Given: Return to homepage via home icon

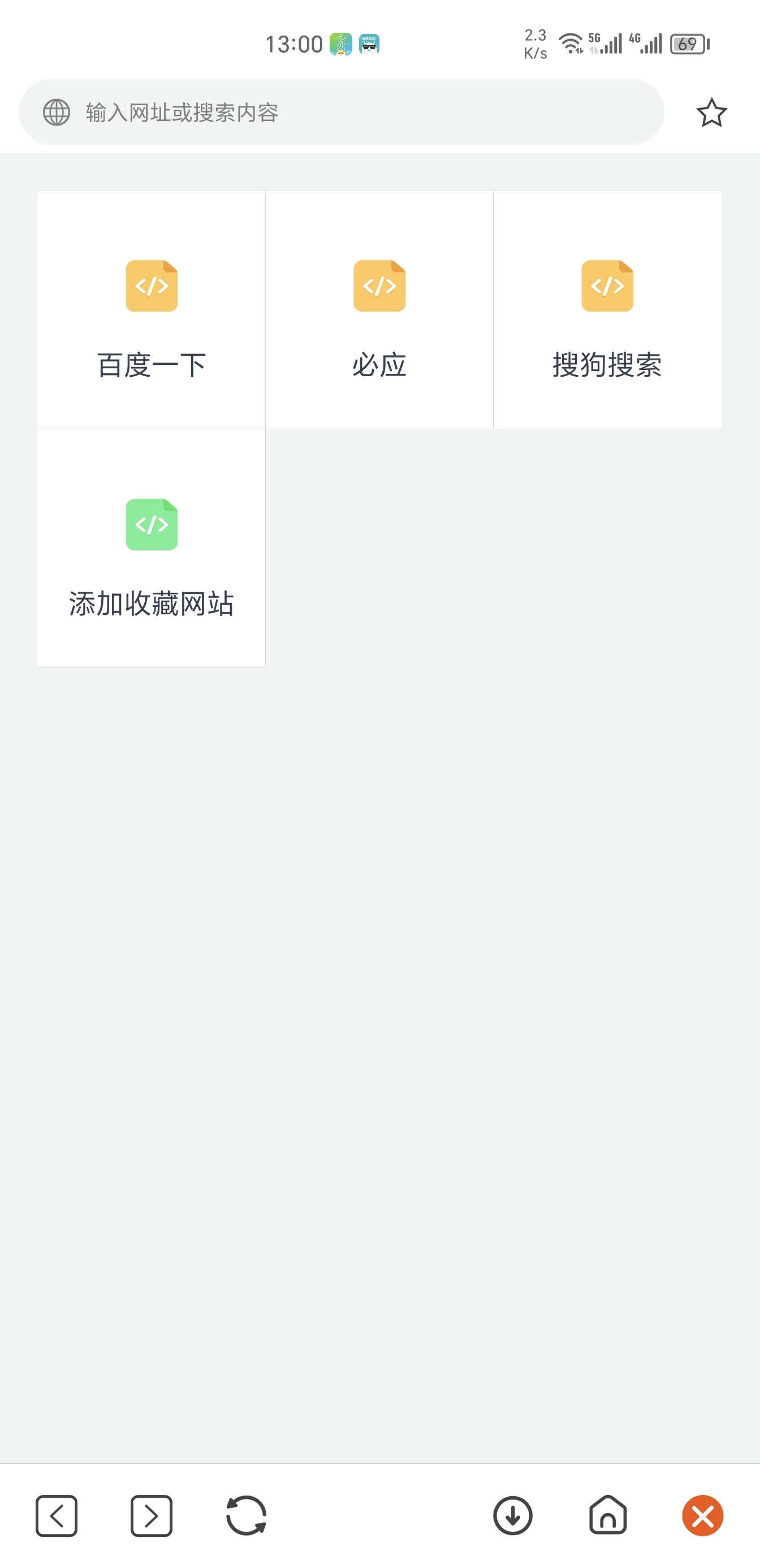Looking at the screenshot, I should point(607,1515).
